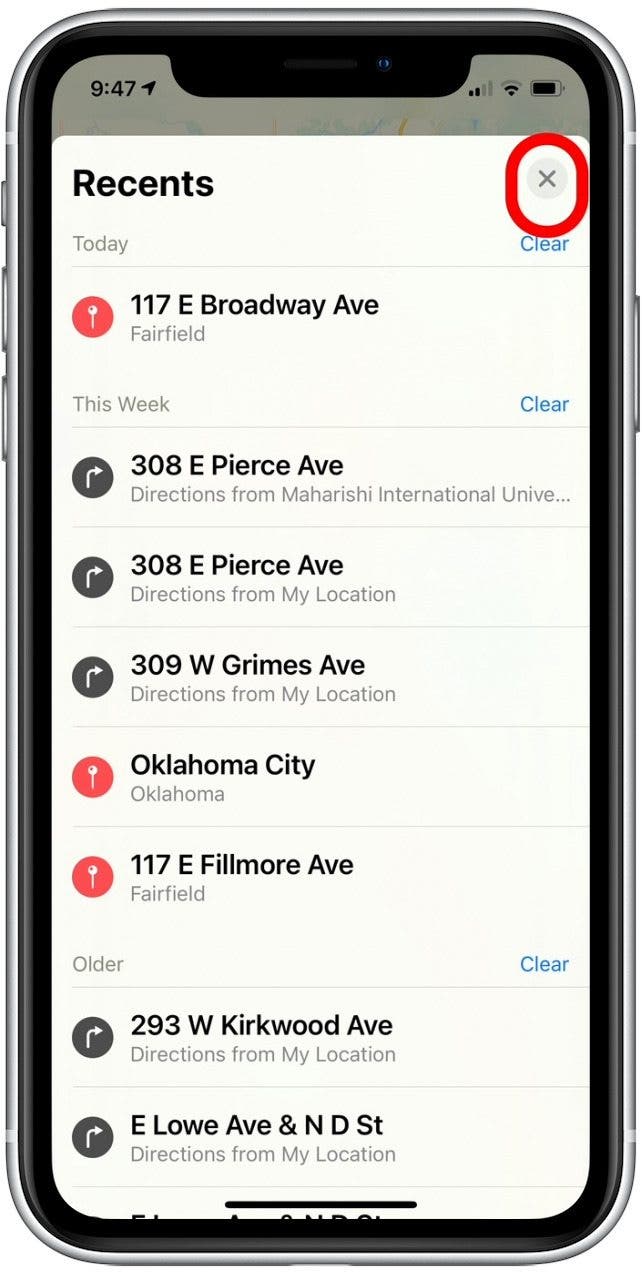
Task: Open E Lowe Ave & N D St directions
Action: click(320, 1137)
